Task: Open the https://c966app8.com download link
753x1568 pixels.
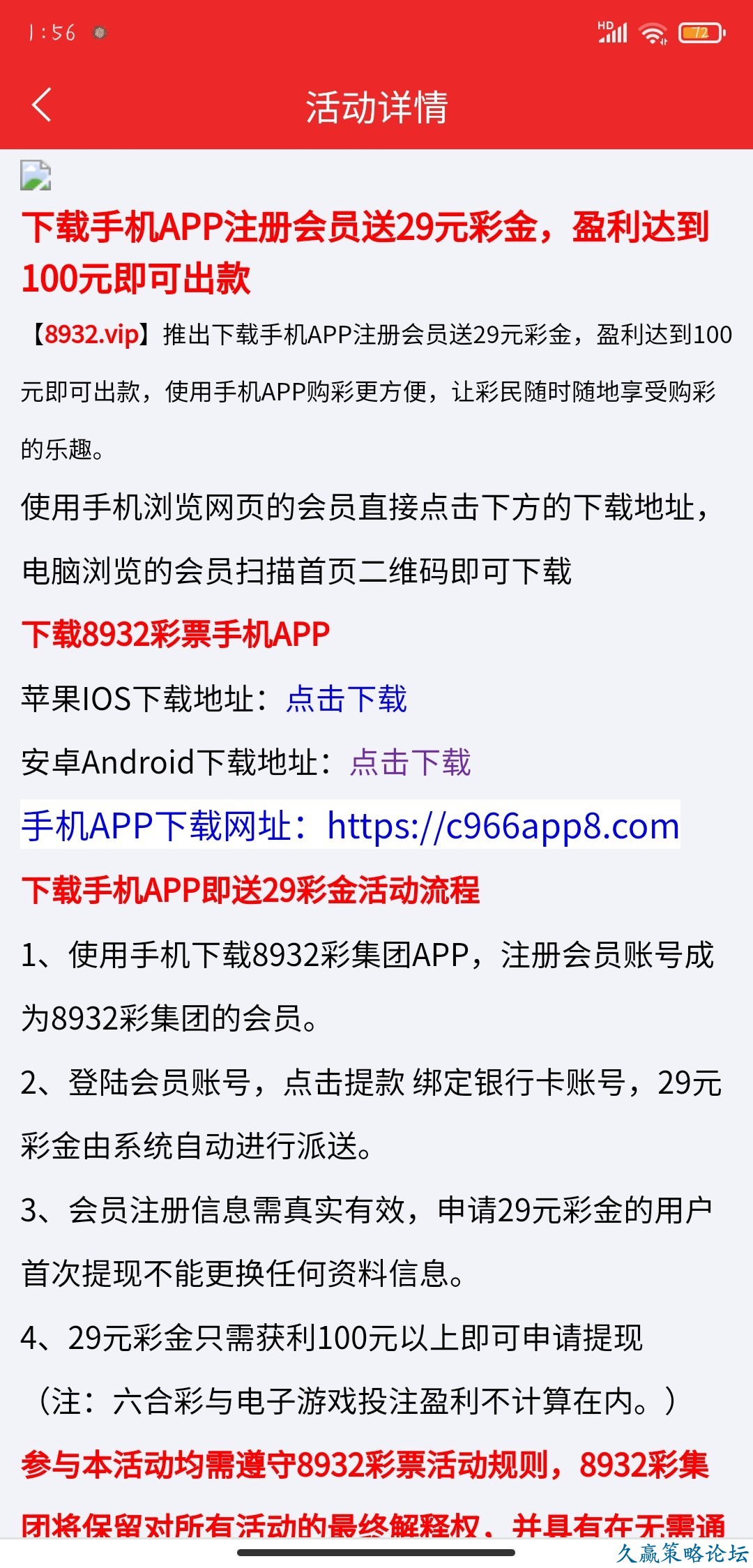Action: tap(503, 826)
